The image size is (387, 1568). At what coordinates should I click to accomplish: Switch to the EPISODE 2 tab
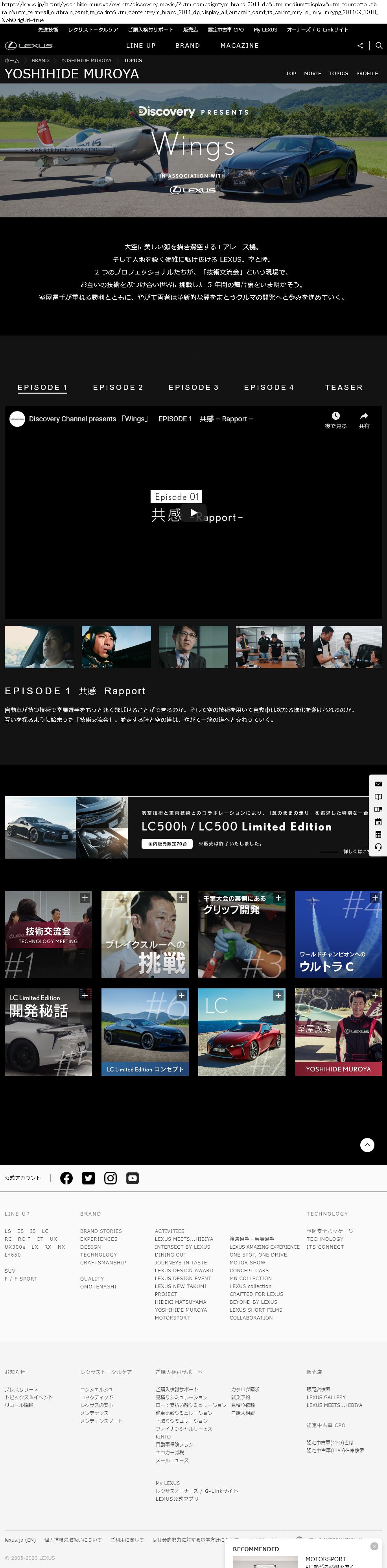(118, 387)
